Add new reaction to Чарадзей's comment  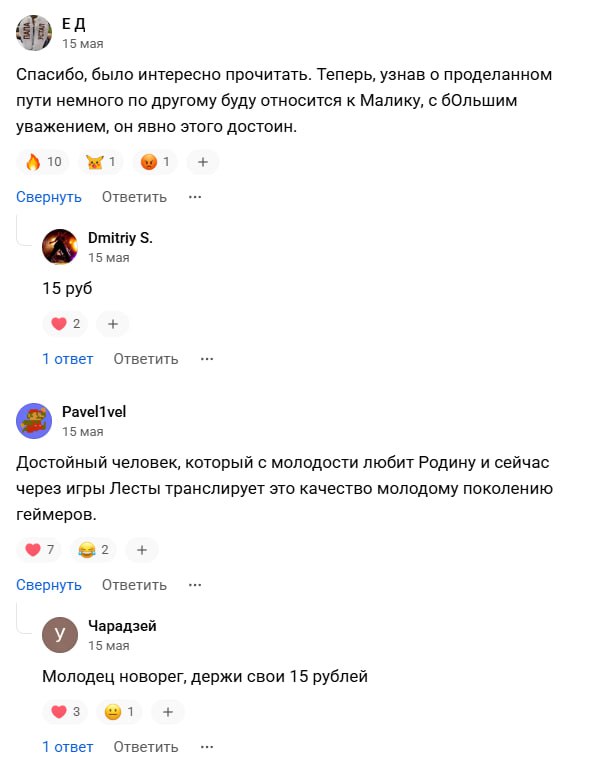(167, 712)
